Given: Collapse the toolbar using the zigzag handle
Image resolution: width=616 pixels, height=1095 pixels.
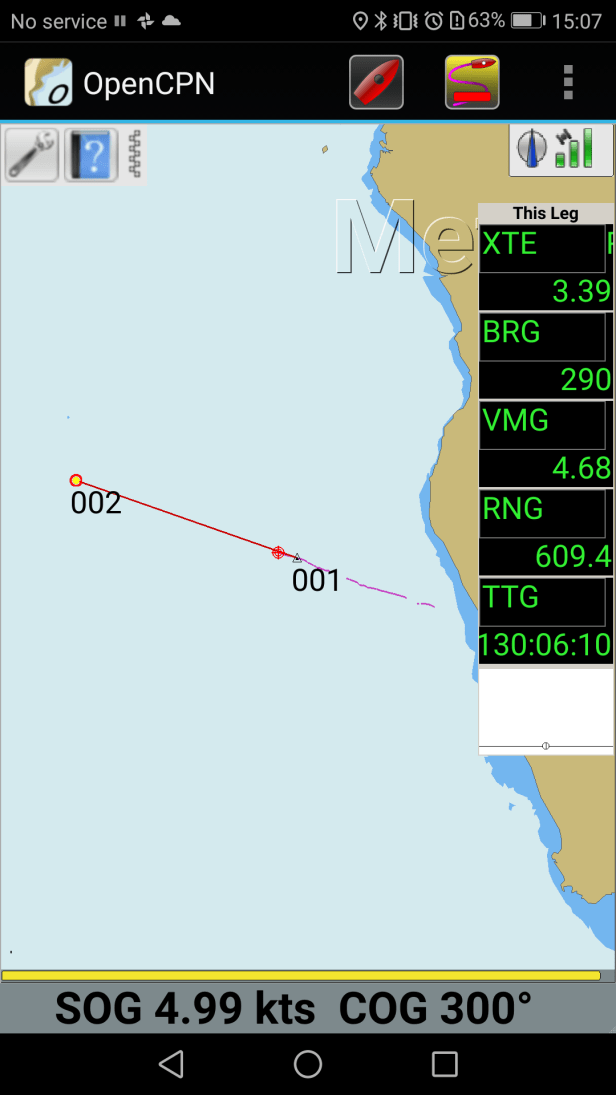Looking at the screenshot, I should click(135, 155).
